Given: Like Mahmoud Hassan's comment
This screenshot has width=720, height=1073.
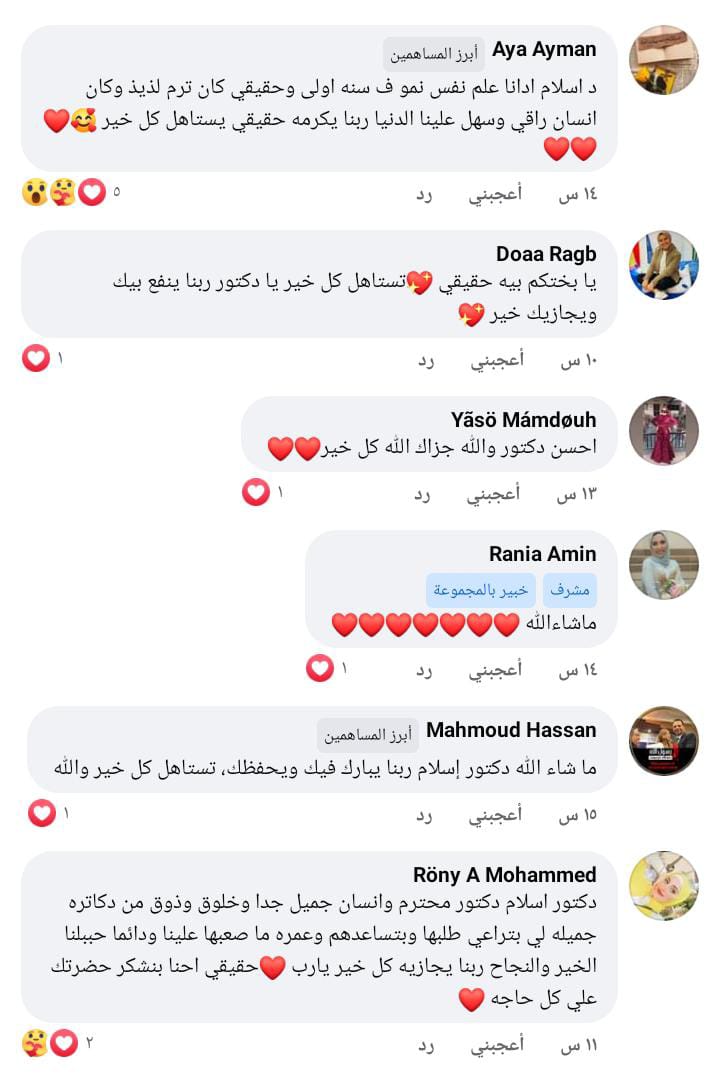Looking at the screenshot, I should point(496,815).
